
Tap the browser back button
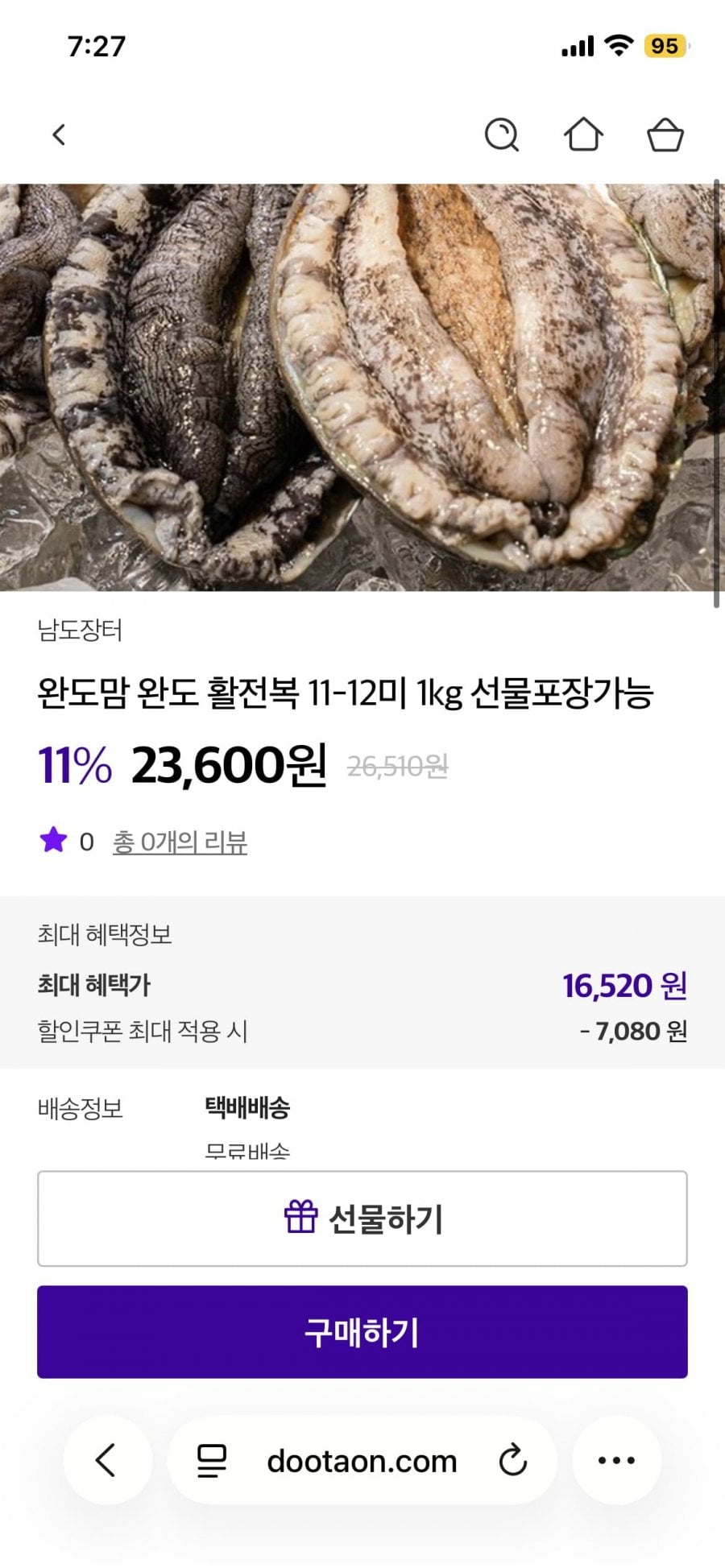(107, 1459)
